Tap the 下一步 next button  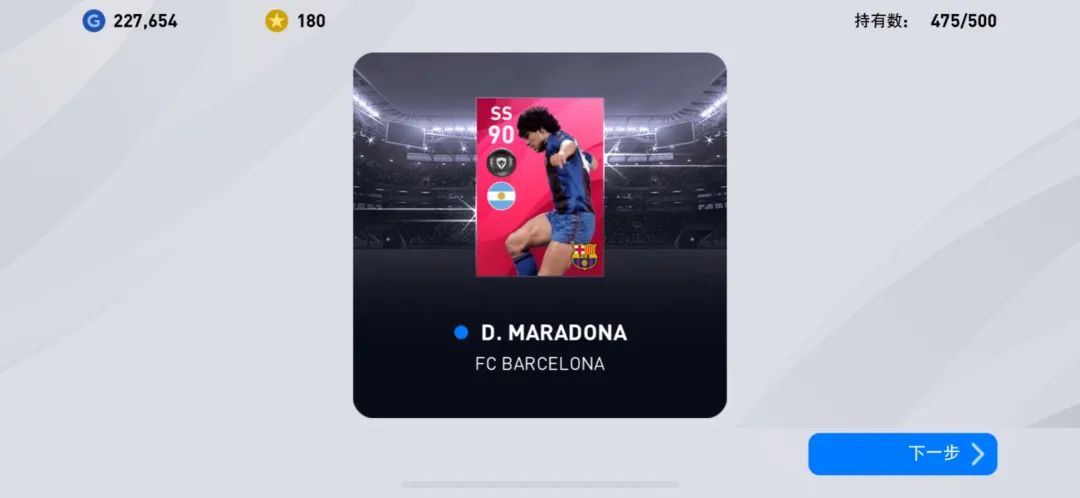point(902,454)
